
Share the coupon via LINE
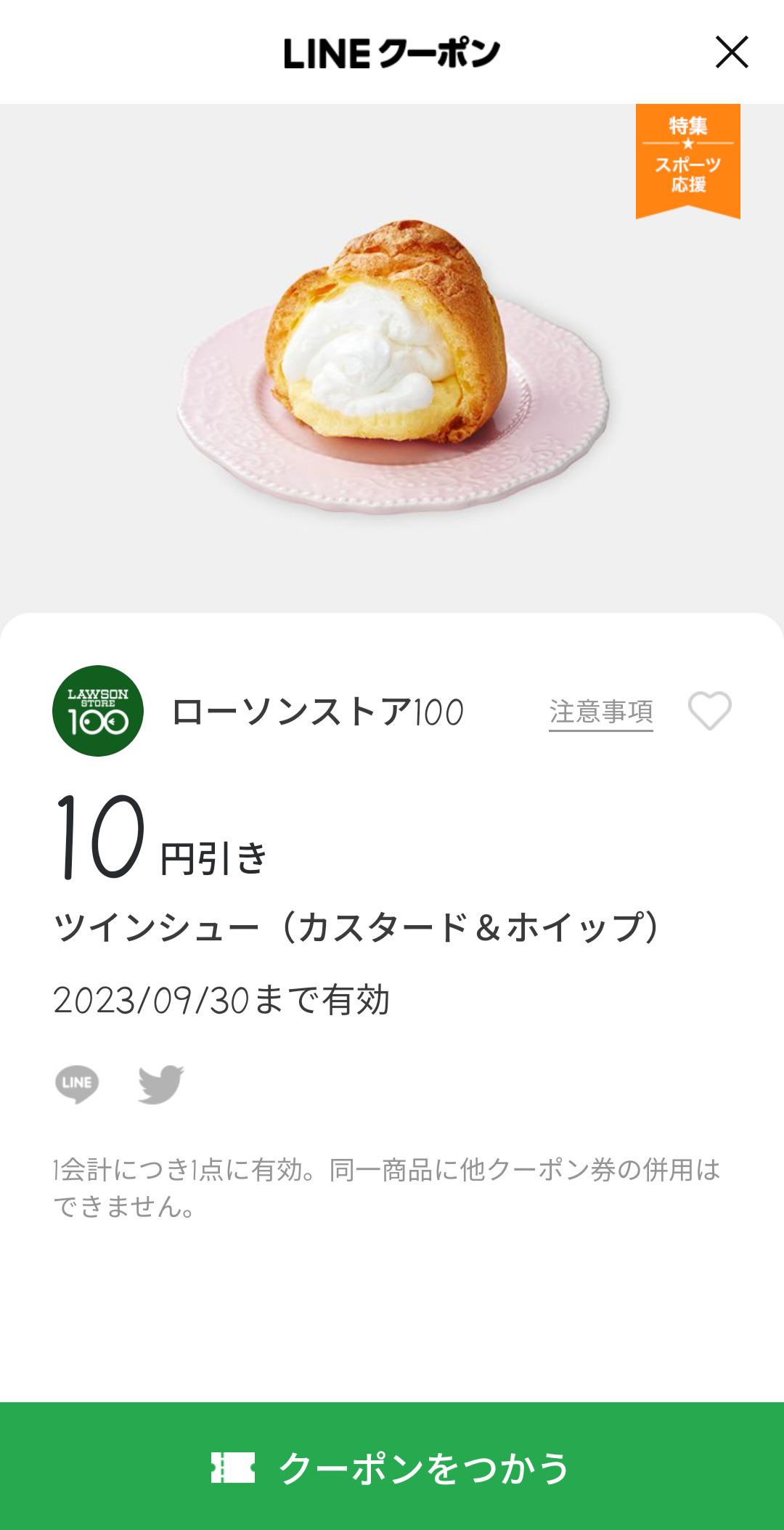click(77, 1083)
